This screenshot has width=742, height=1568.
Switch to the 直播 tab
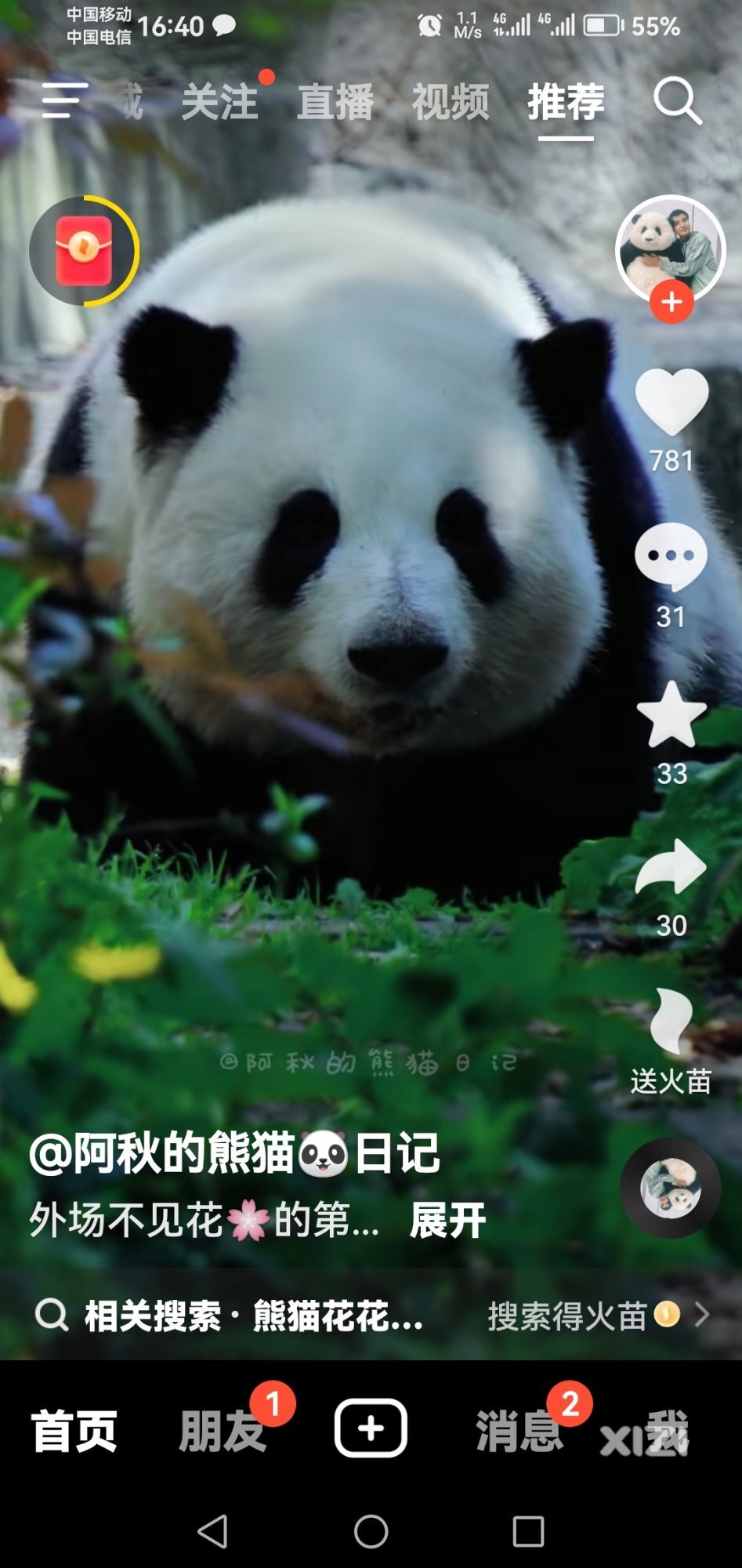pos(335,103)
